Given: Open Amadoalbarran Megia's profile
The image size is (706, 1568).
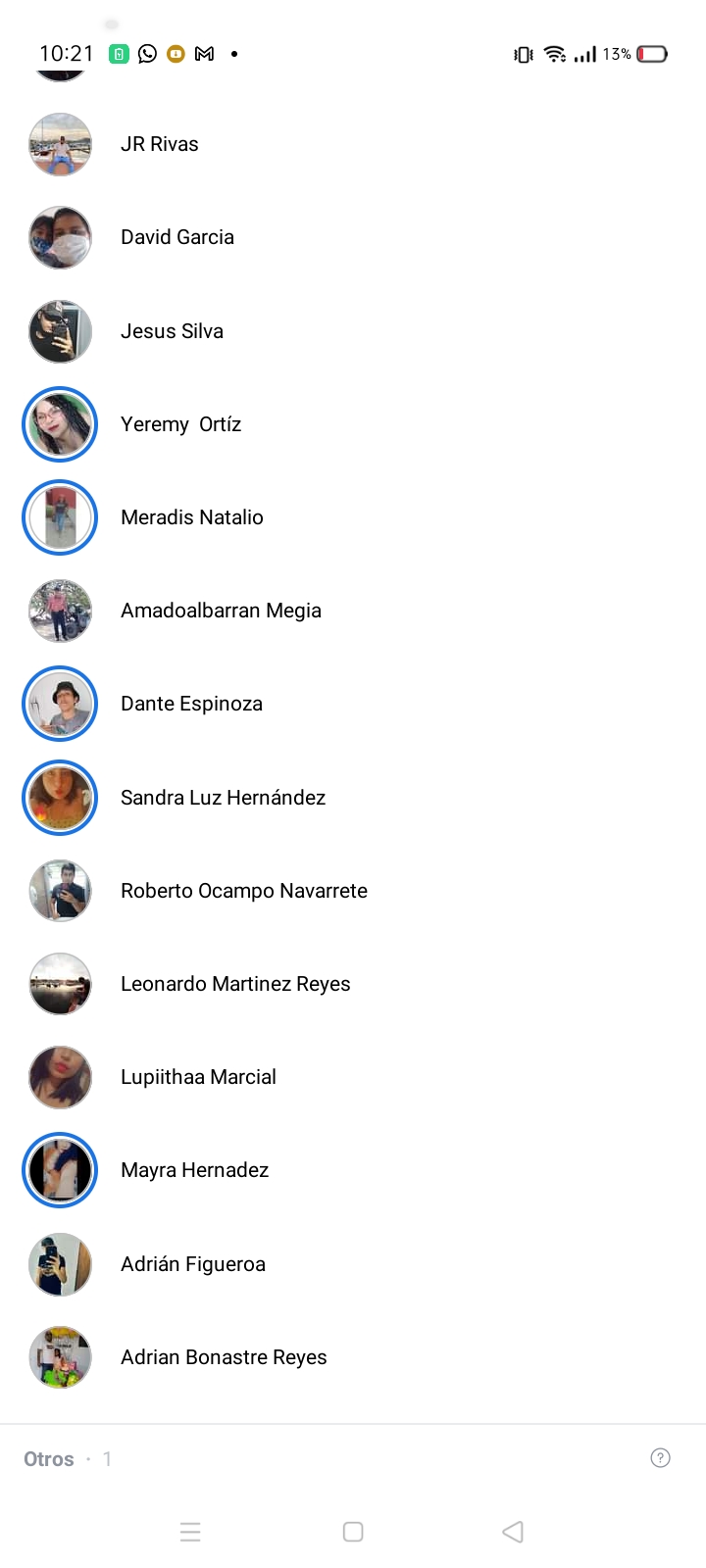Looking at the screenshot, I should pos(221,611).
